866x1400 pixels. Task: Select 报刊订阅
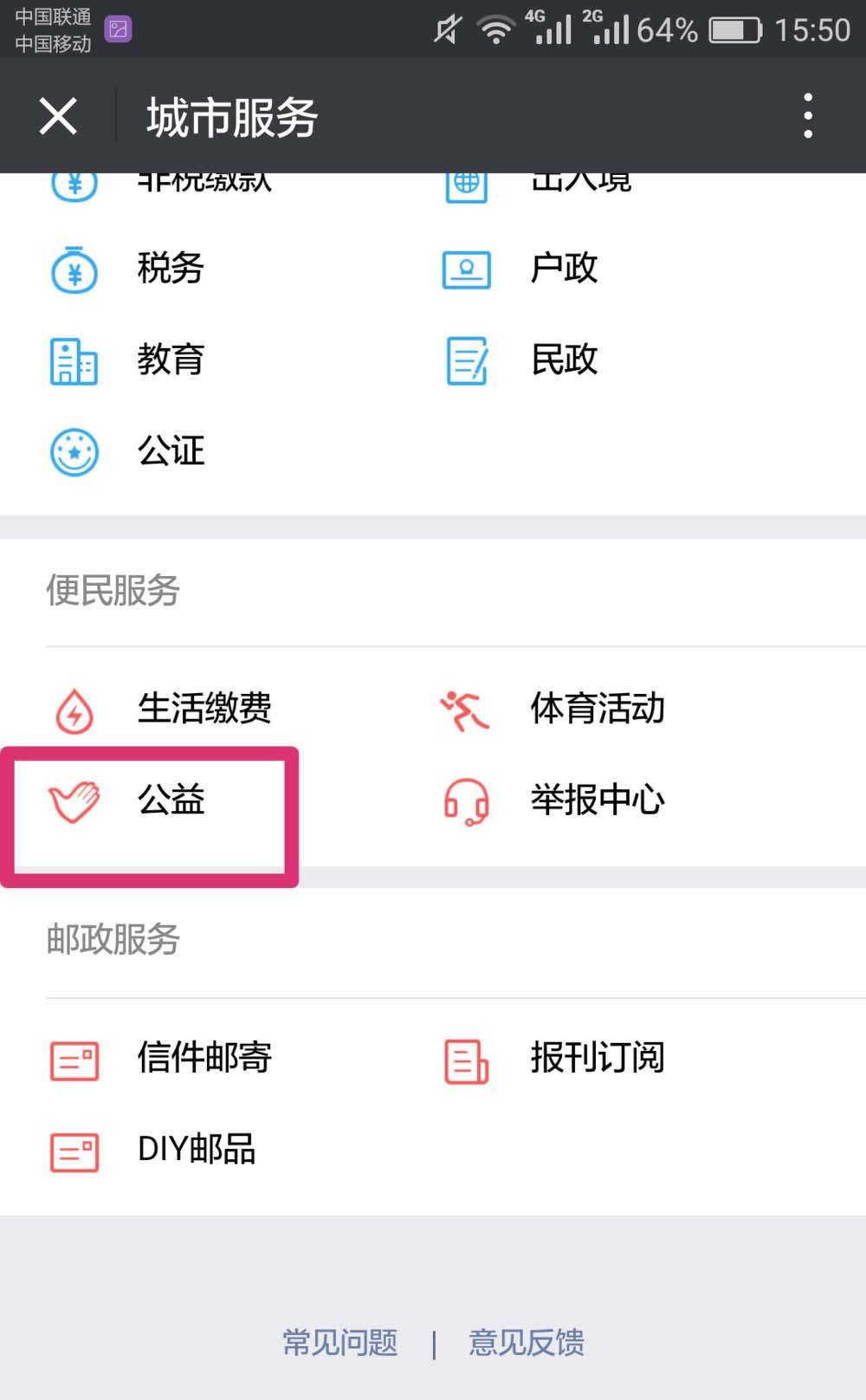[x=597, y=1058]
